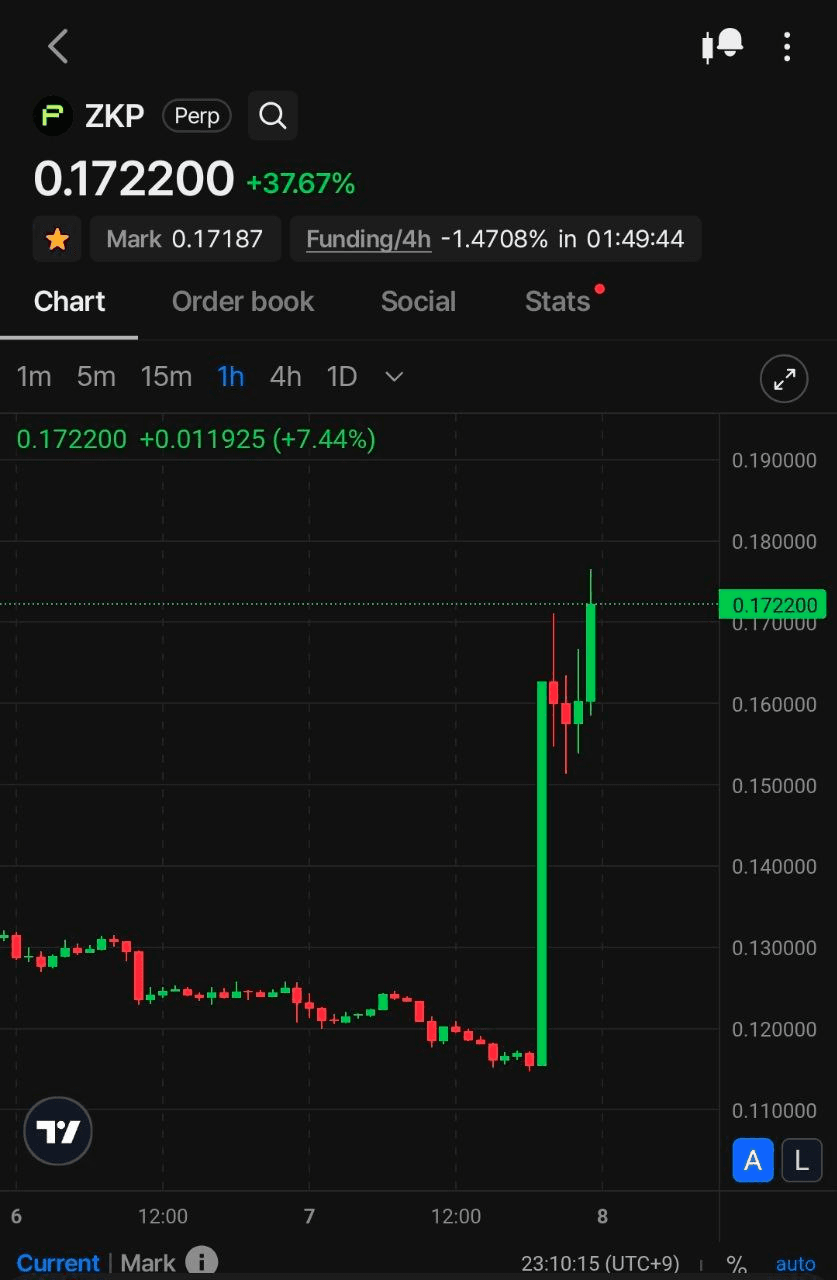Switch chart price to Mark

(x=148, y=1263)
